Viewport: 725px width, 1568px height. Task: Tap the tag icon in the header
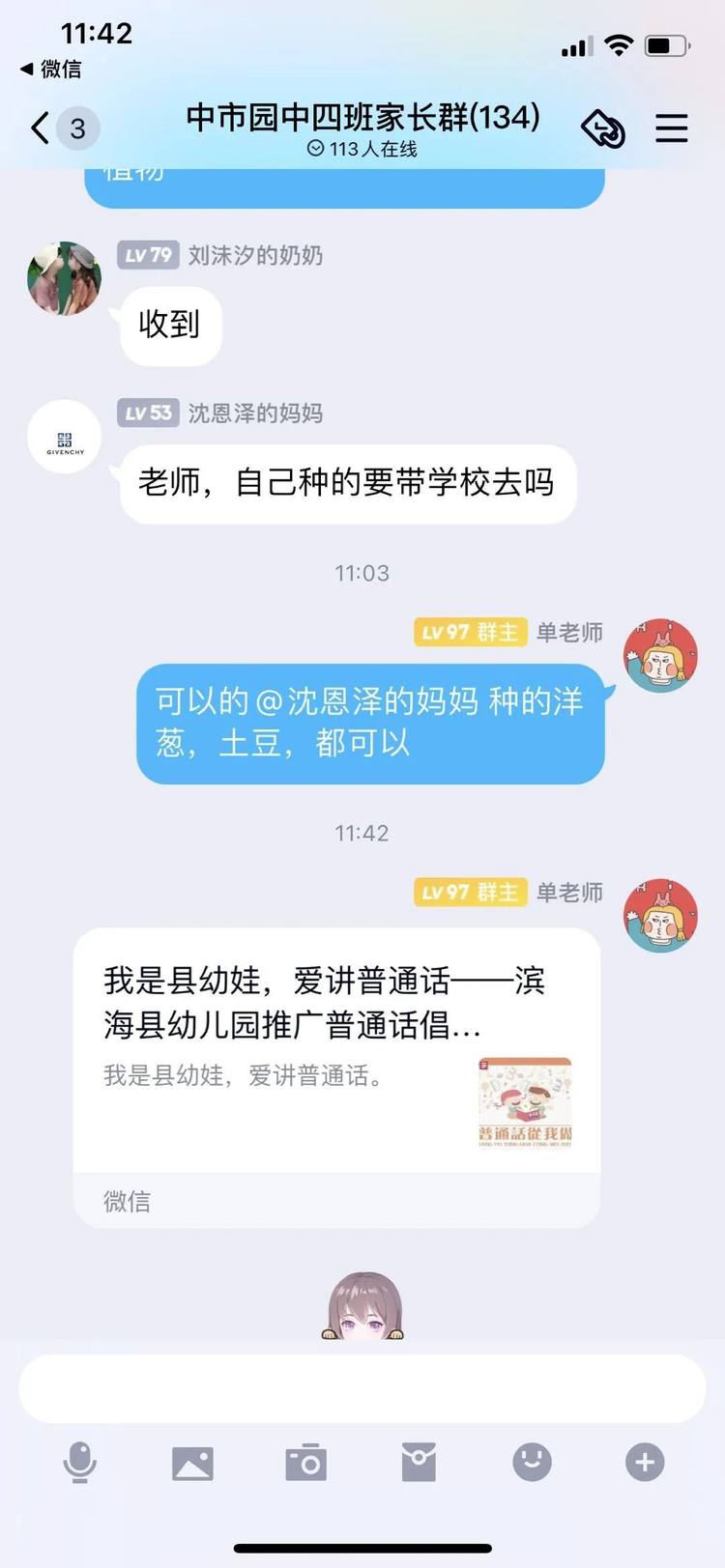coord(603,128)
